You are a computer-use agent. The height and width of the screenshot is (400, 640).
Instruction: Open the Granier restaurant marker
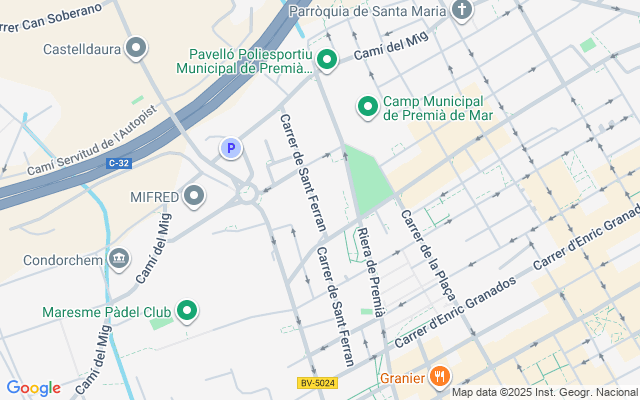click(x=440, y=377)
